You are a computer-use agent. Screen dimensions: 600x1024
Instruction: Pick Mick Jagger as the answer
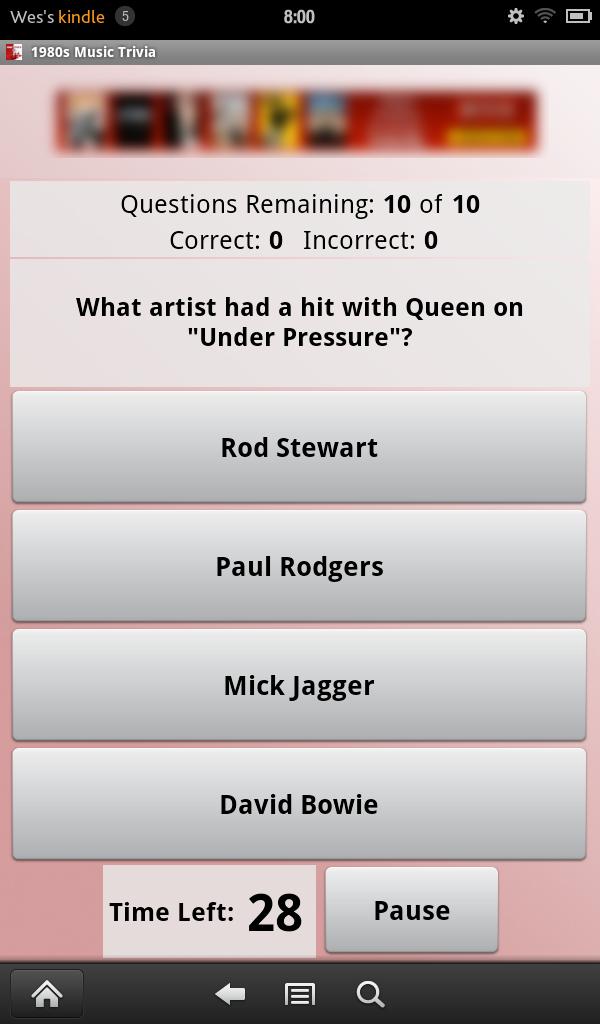(299, 685)
